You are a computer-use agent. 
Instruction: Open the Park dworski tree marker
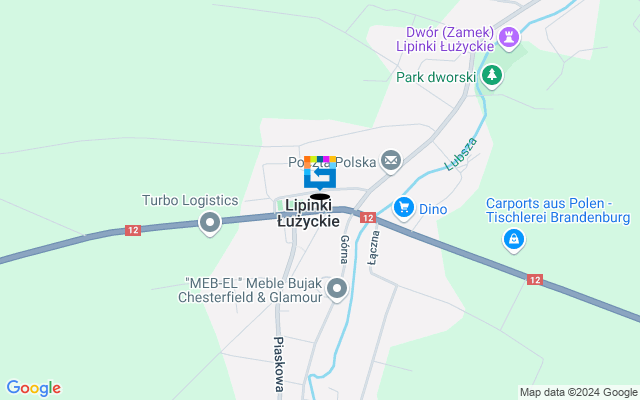491,75
